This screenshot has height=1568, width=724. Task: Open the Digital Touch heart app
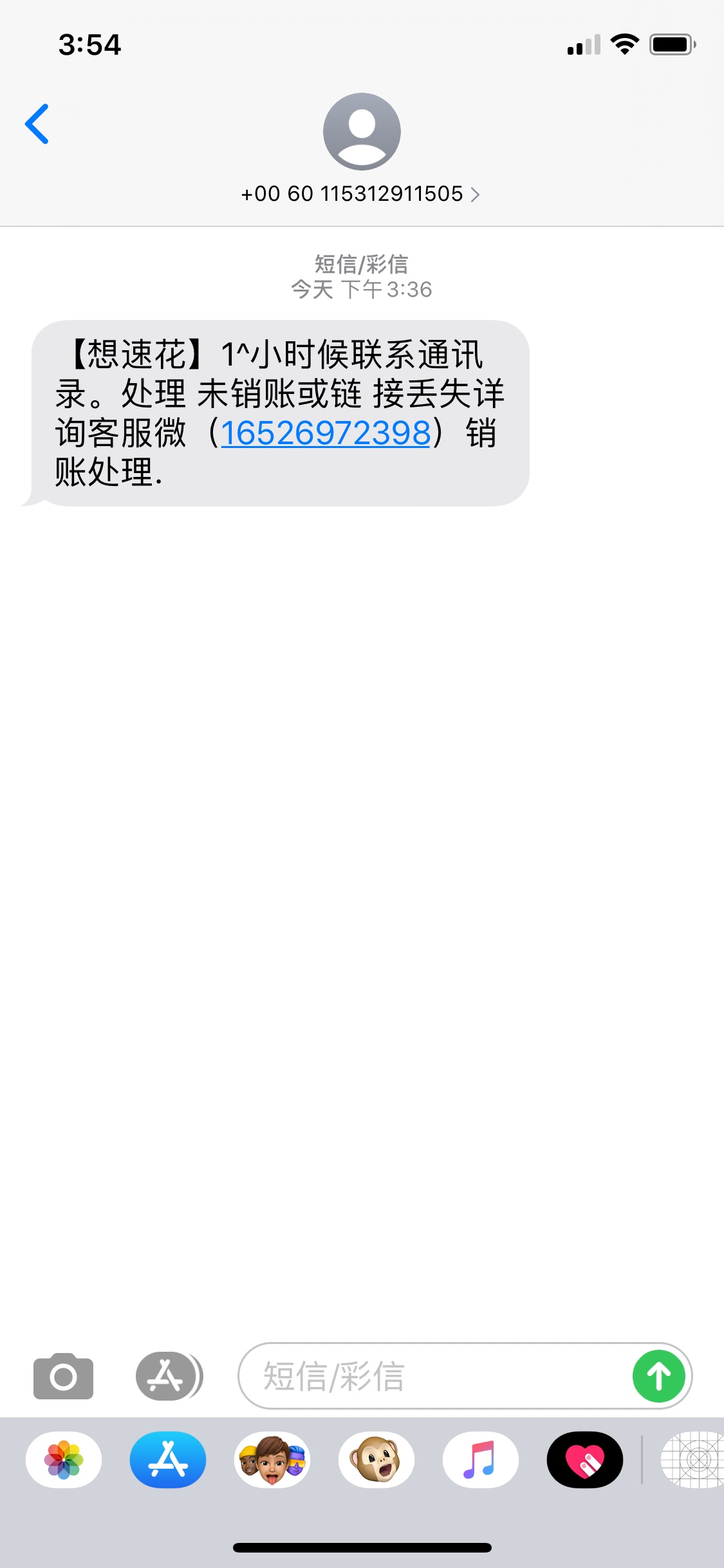[585, 1459]
